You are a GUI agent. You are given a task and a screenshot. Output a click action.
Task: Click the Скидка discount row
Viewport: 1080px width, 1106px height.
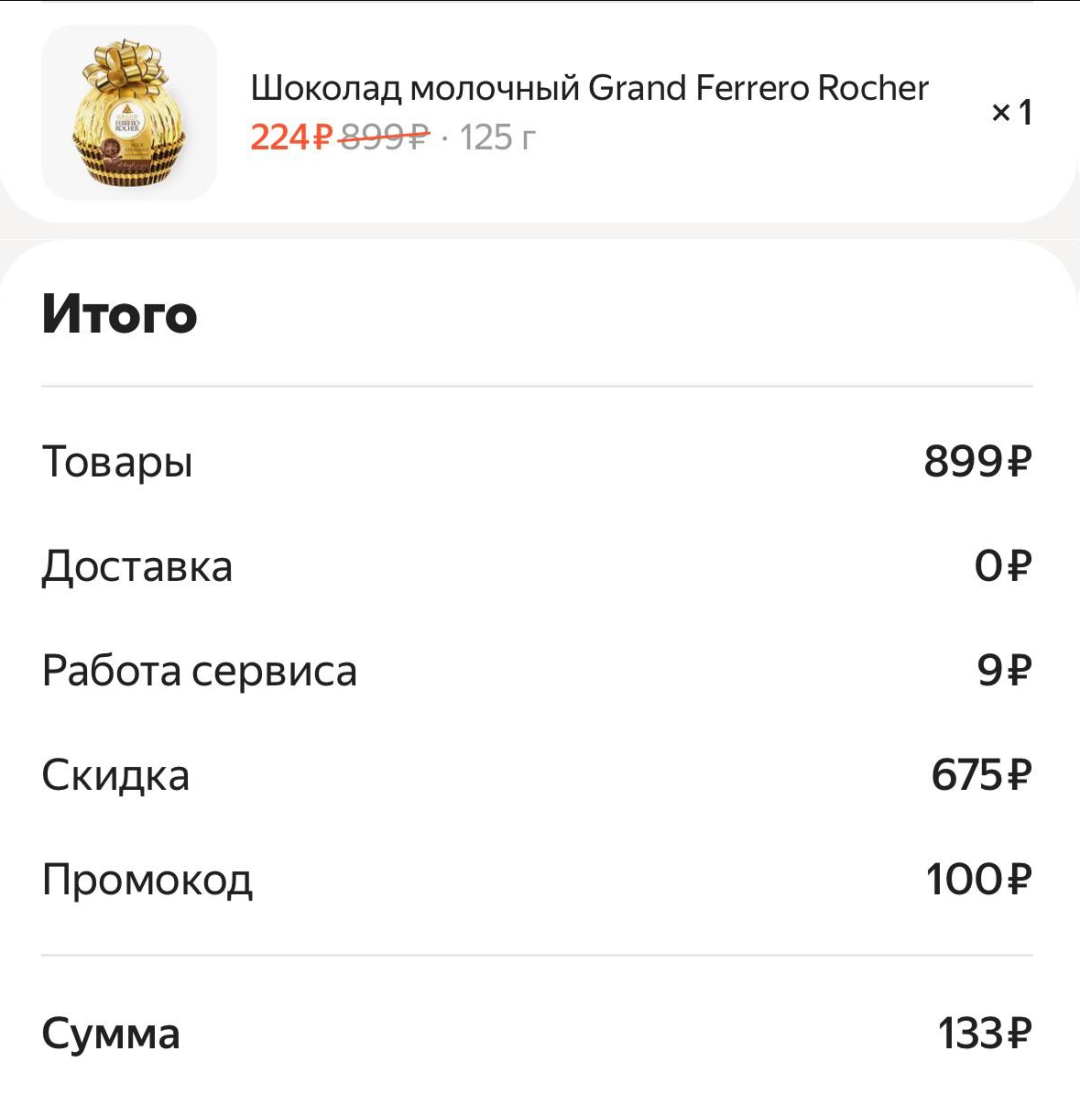[x=116, y=774]
